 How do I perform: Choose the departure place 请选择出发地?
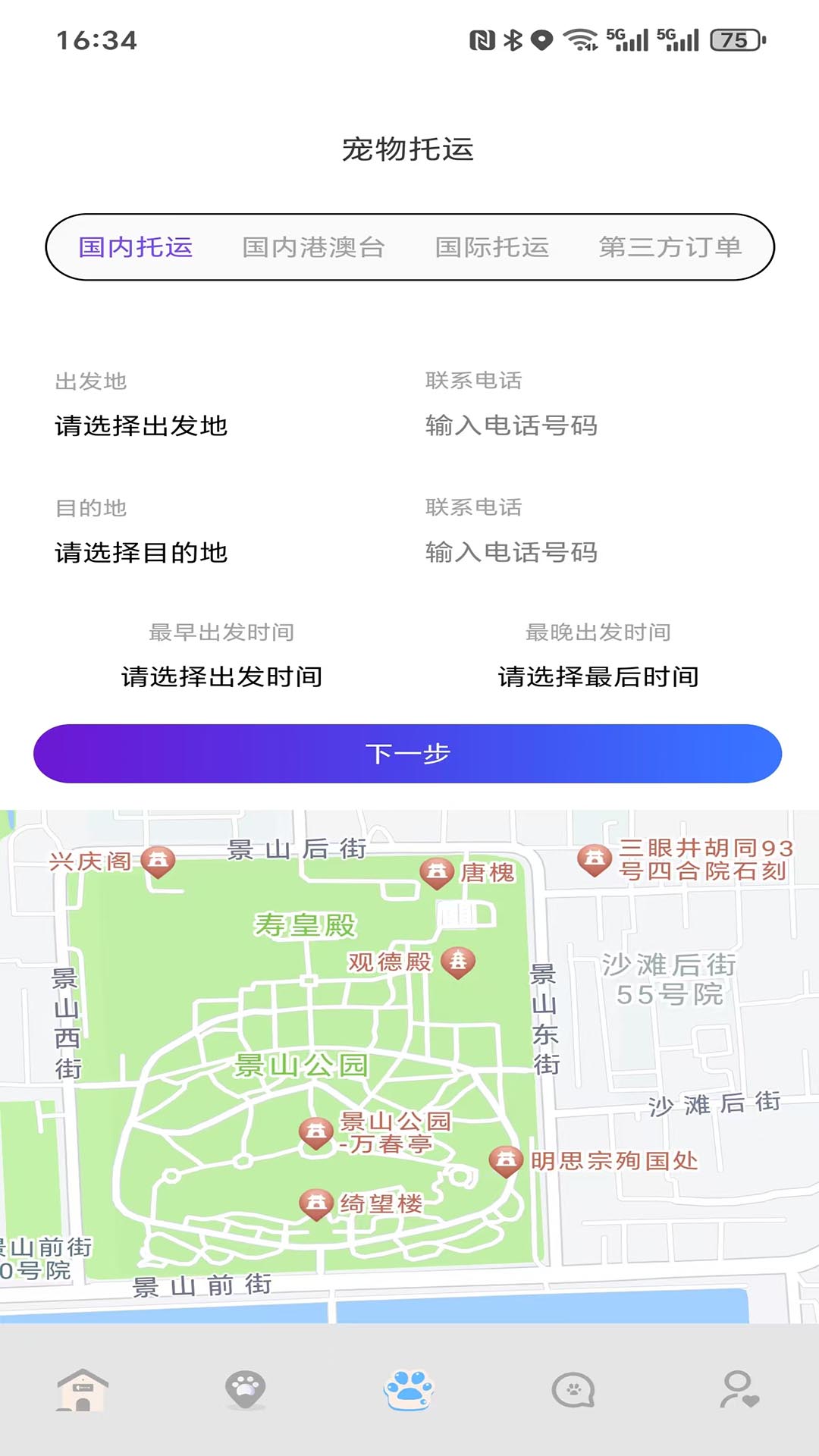click(141, 426)
